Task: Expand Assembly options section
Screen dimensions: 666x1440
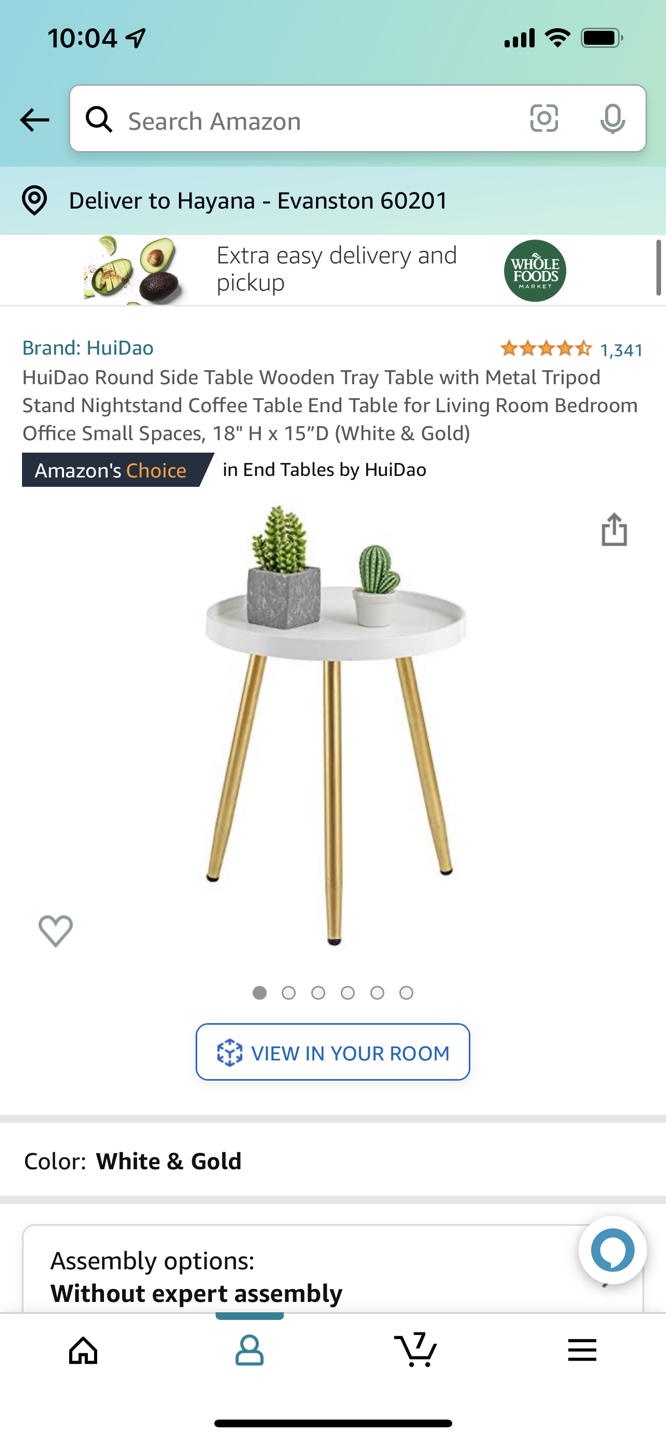Action: pos(300,1276)
